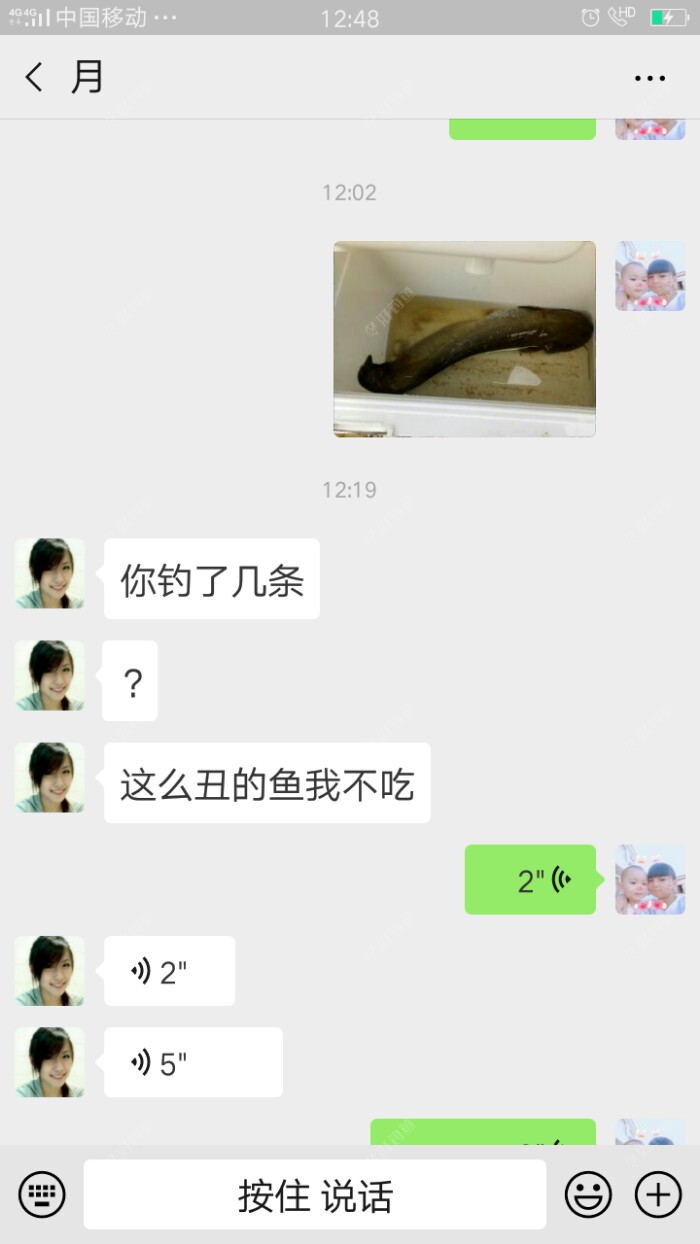This screenshot has height=1244, width=700.
Task: Open the chat options three-dot menu
Action: click(x=650, y=78)
